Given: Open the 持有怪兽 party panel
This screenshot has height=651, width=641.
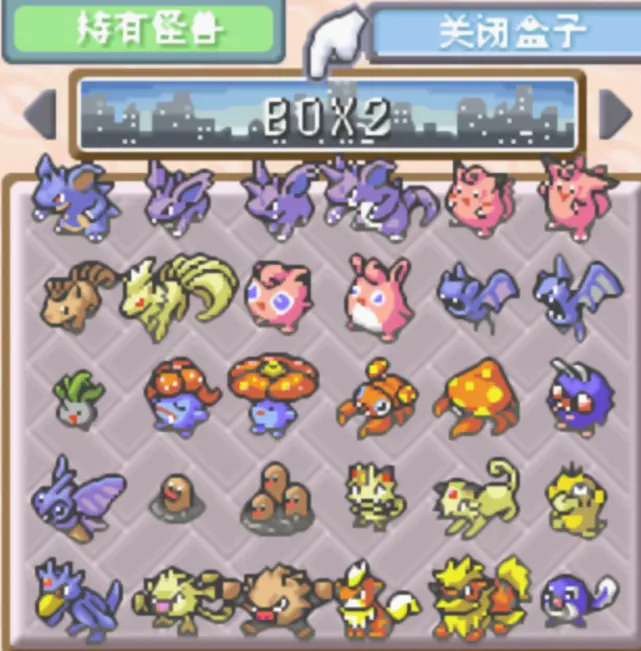Looking at the screenshot, I should point(140,31).
